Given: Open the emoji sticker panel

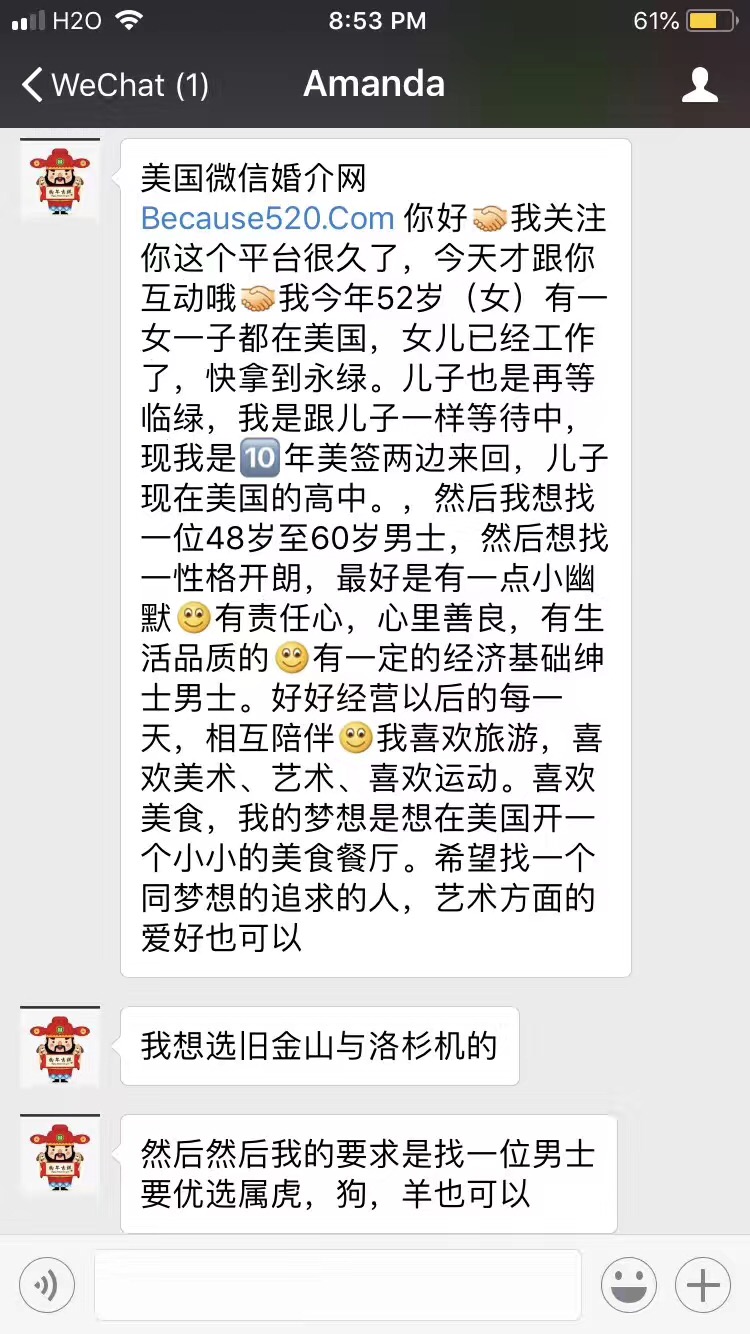Looking at the screenshot, I should 629,1285.
